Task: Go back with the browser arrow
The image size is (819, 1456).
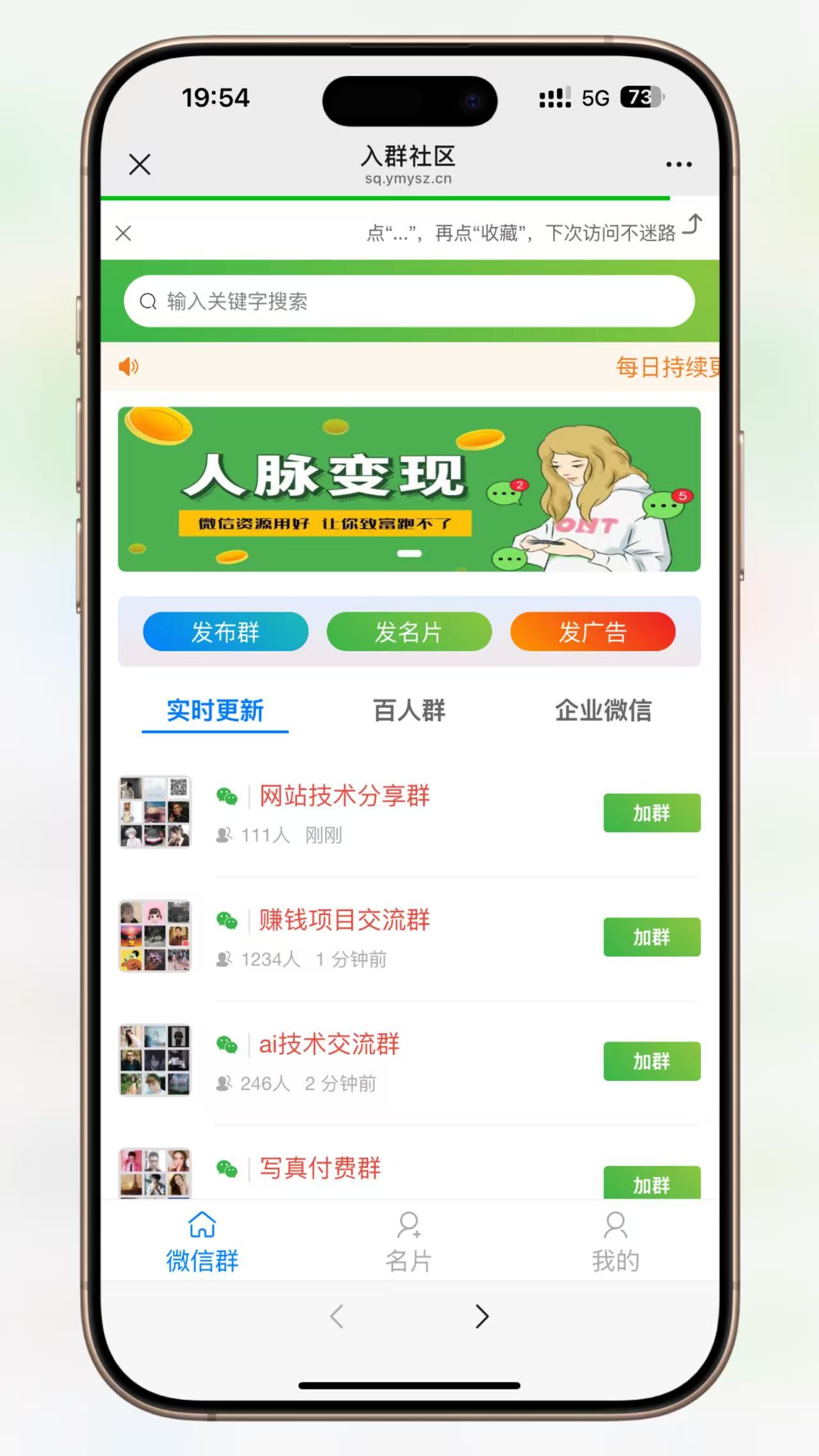Action: tap(337, 1316)
